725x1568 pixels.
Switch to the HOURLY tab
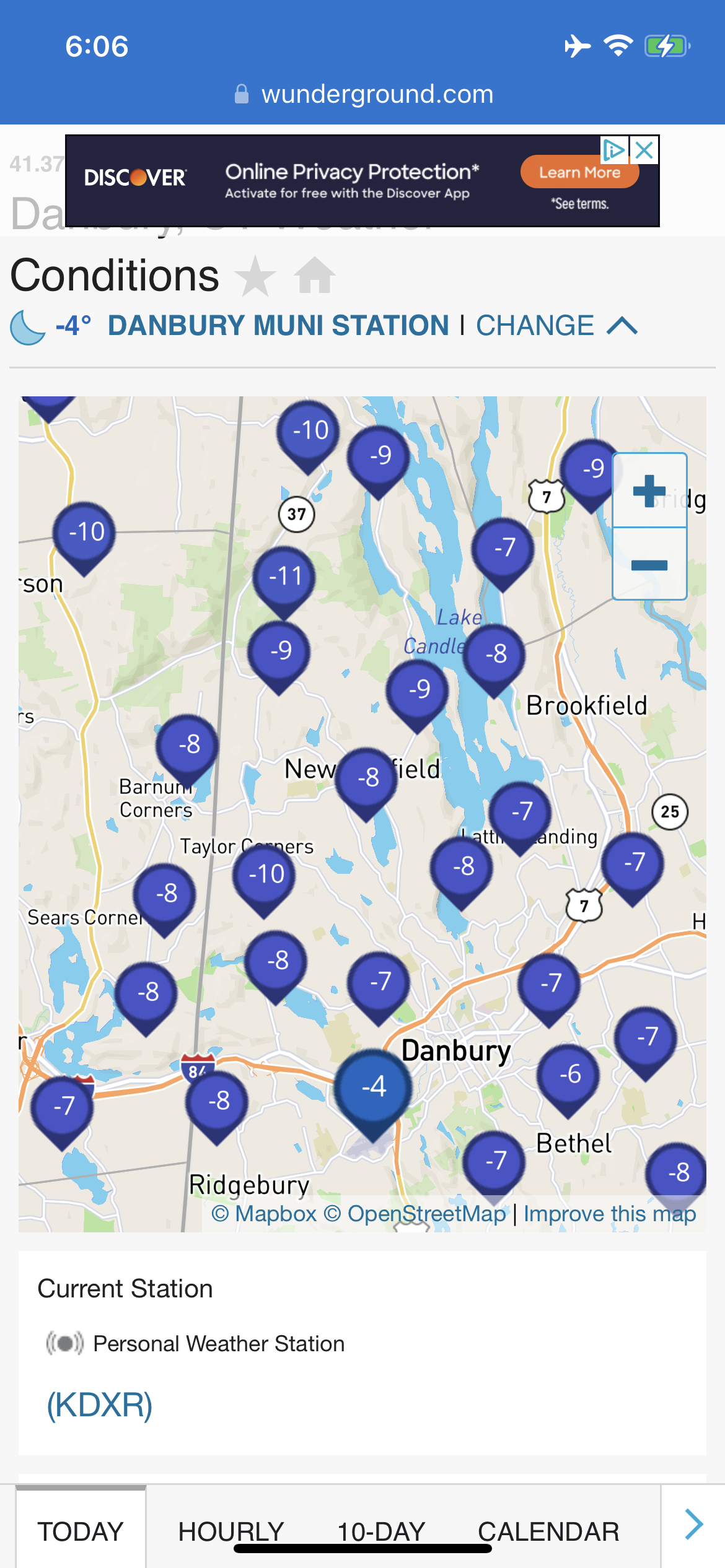point(231,1531)
